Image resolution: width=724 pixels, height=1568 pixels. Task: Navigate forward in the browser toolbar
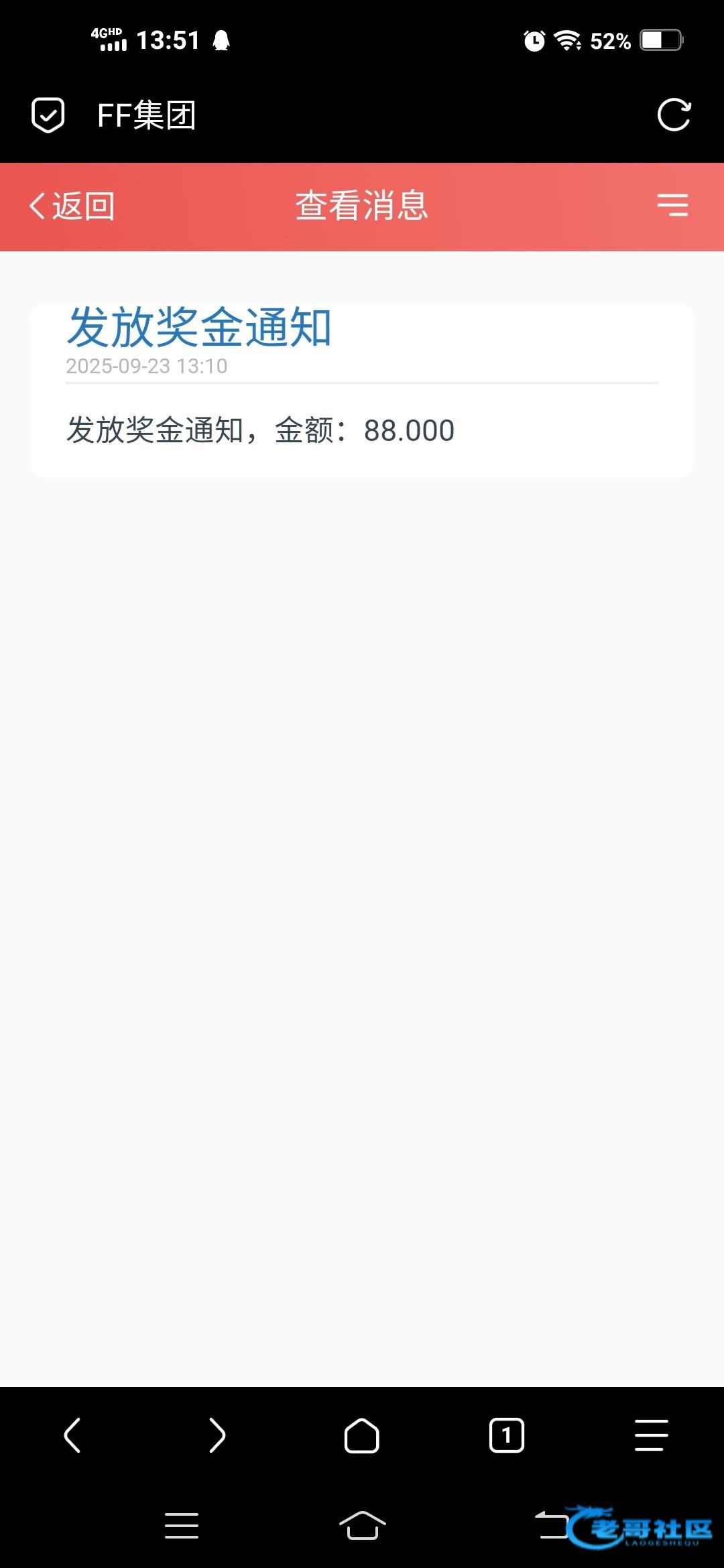[x=217, y=1435]
